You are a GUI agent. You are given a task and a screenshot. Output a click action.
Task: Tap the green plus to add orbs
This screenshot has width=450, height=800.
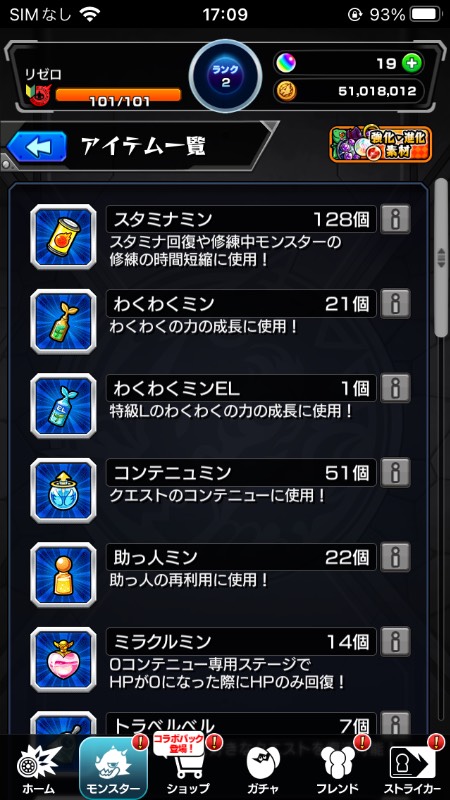tap(412, 63)
